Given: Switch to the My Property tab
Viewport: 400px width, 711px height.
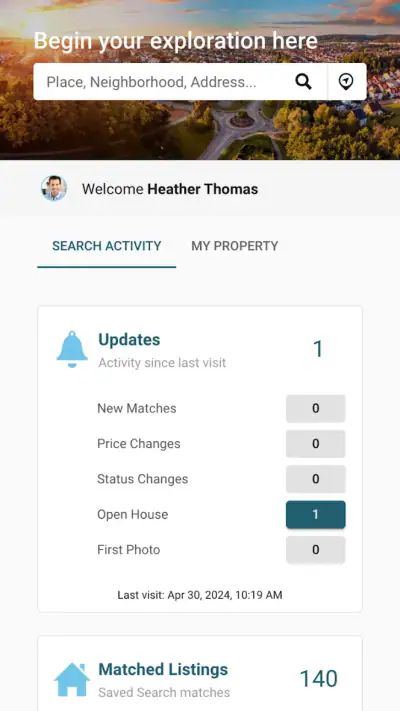Looking at the screenshot, I should (234, 246).
